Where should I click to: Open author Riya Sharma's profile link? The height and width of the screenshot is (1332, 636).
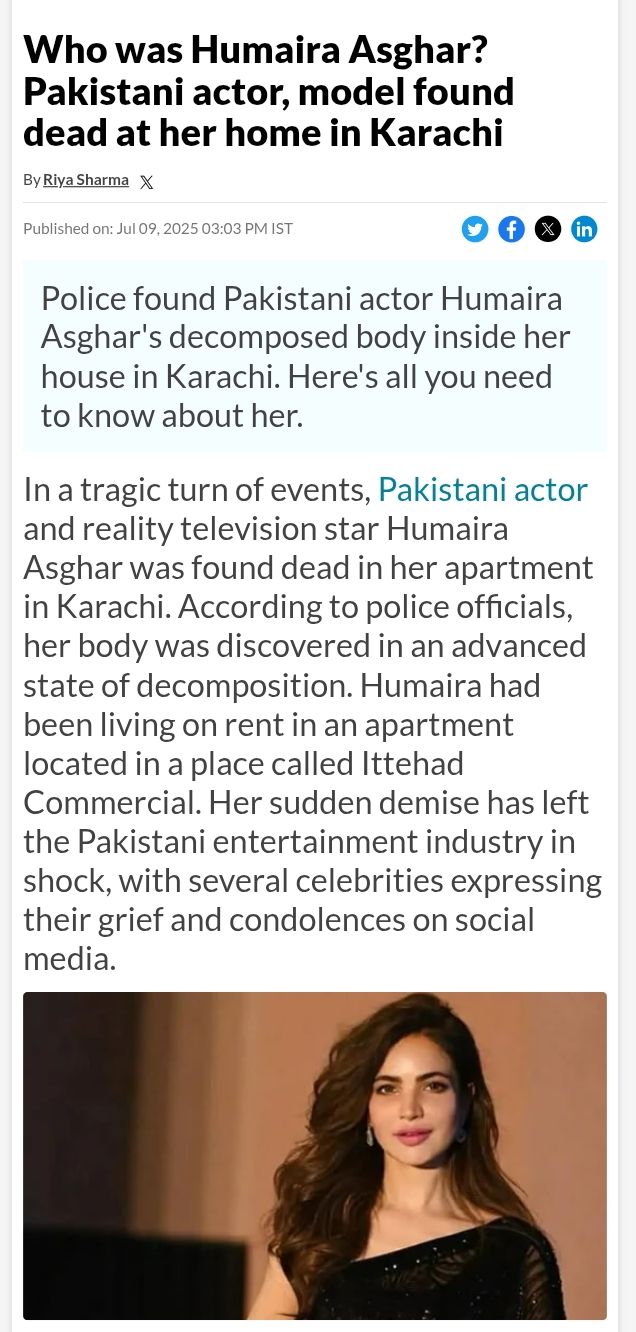tap(86, 180)
